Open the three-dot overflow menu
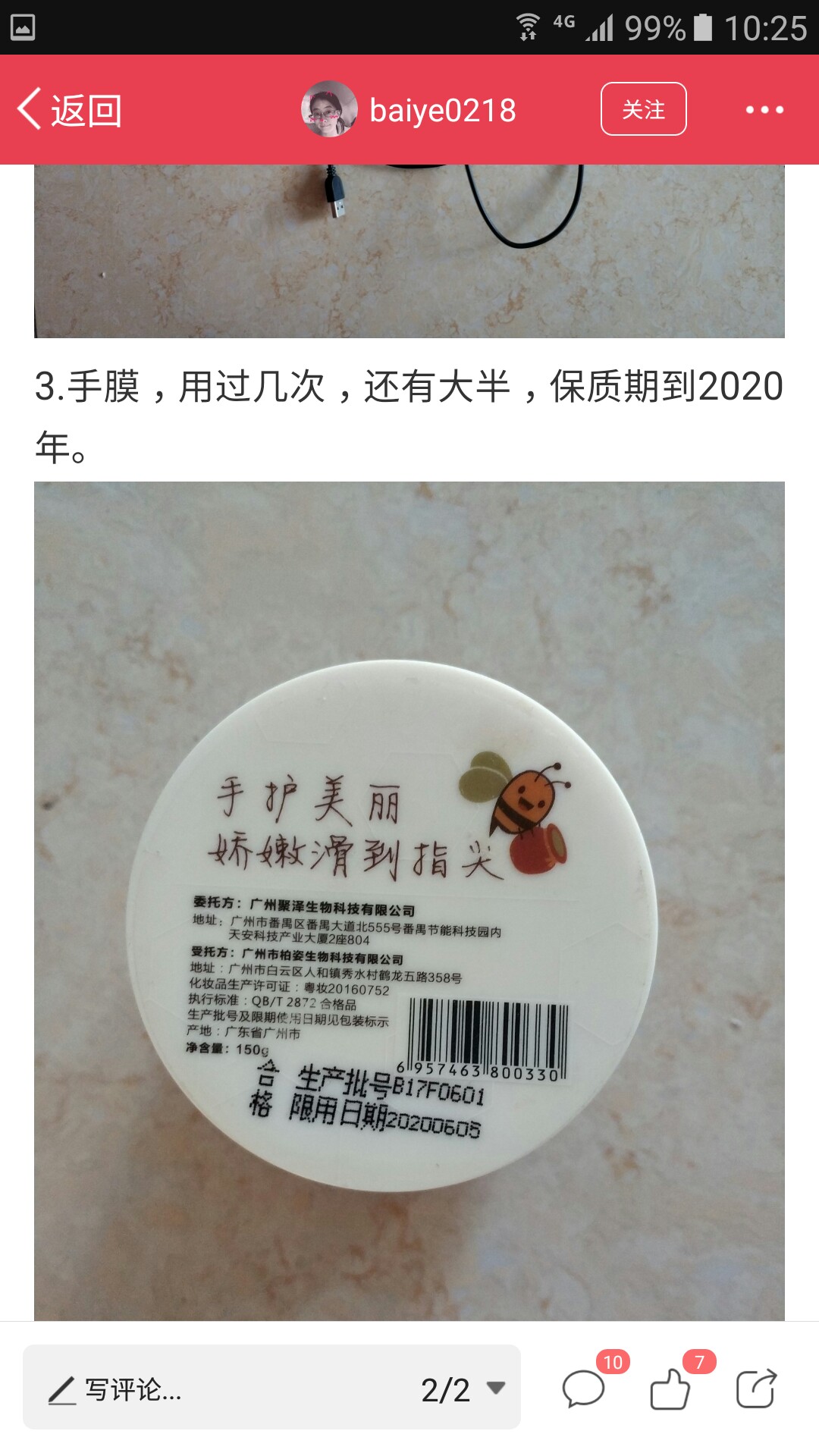Screen dimensions: 819x1456 point(764,110)
